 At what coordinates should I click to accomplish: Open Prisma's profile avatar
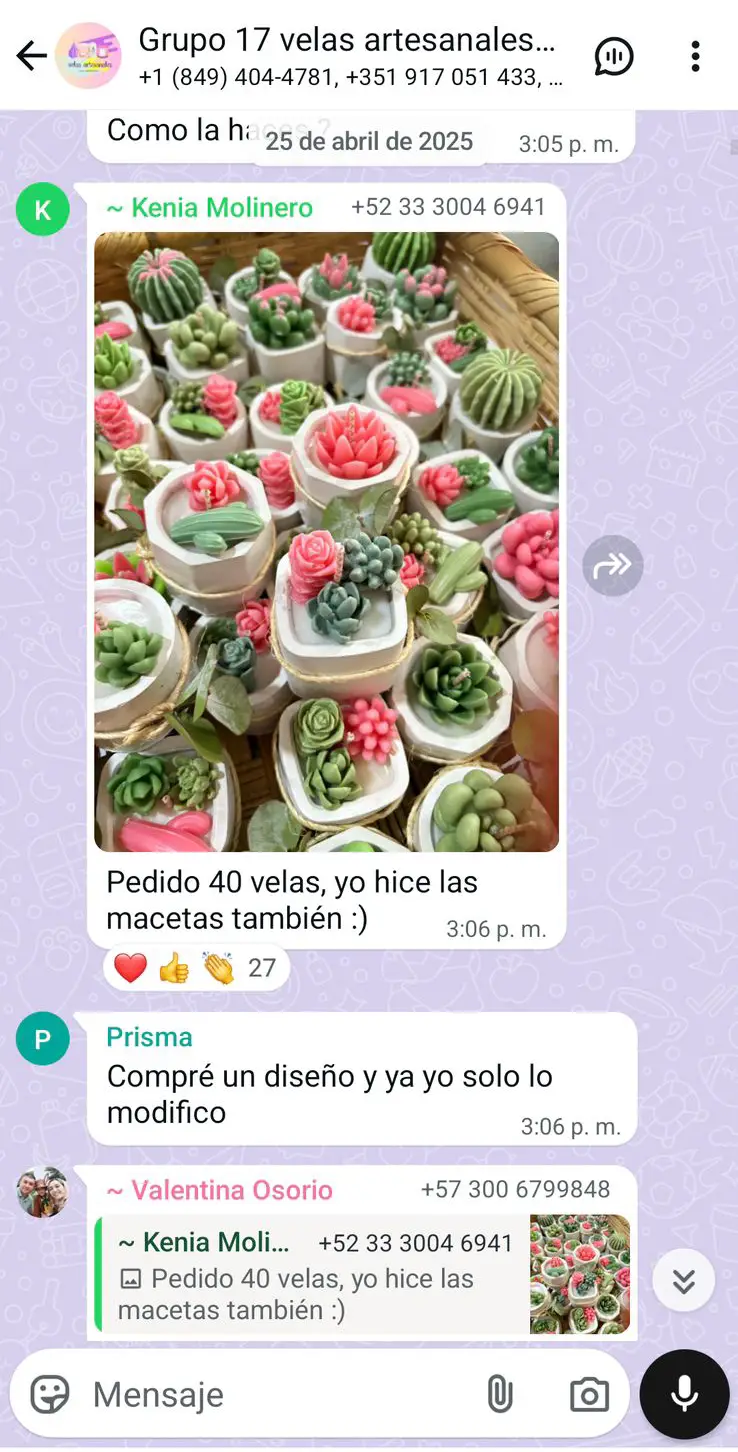click(x=43, y=1039)
